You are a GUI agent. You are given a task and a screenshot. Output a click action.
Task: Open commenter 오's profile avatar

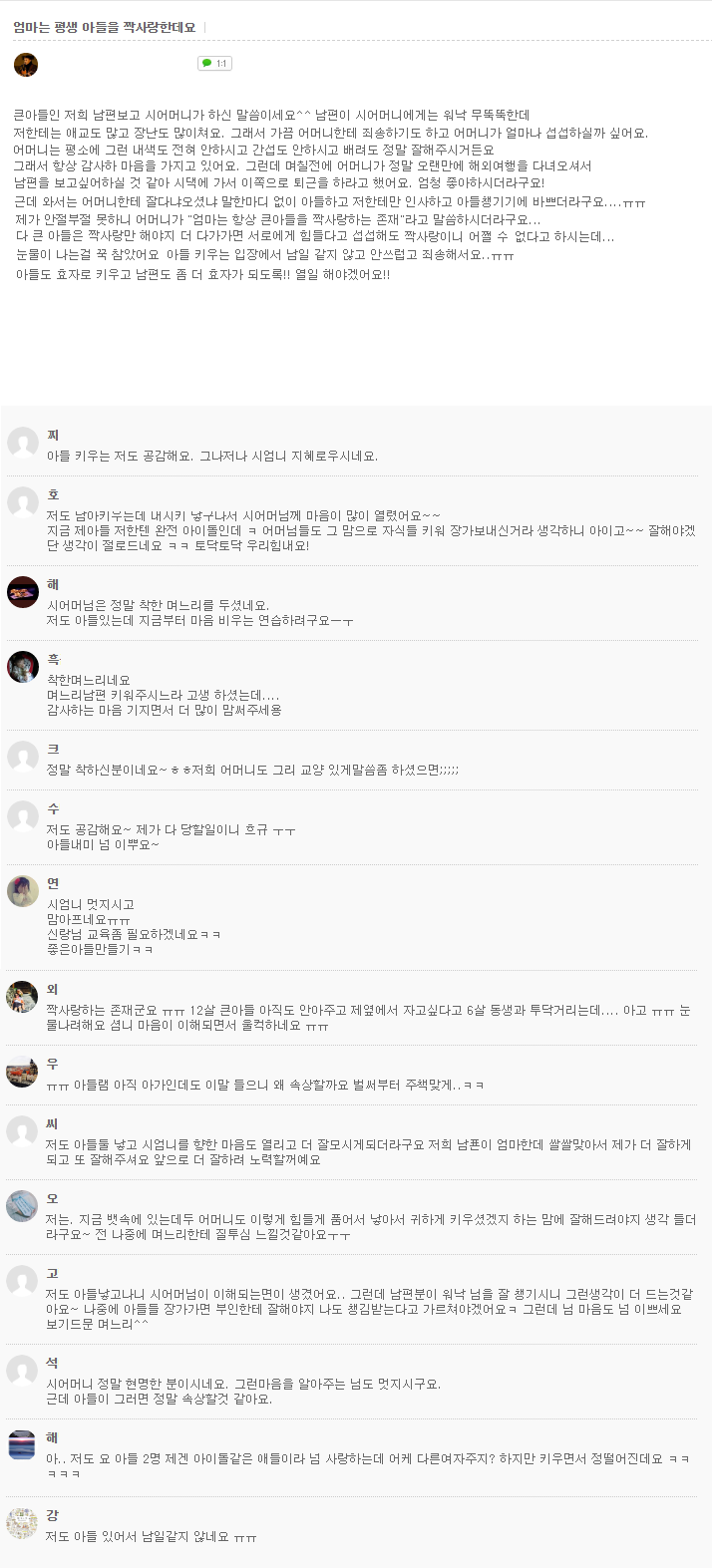click(x=22, y=1206)
